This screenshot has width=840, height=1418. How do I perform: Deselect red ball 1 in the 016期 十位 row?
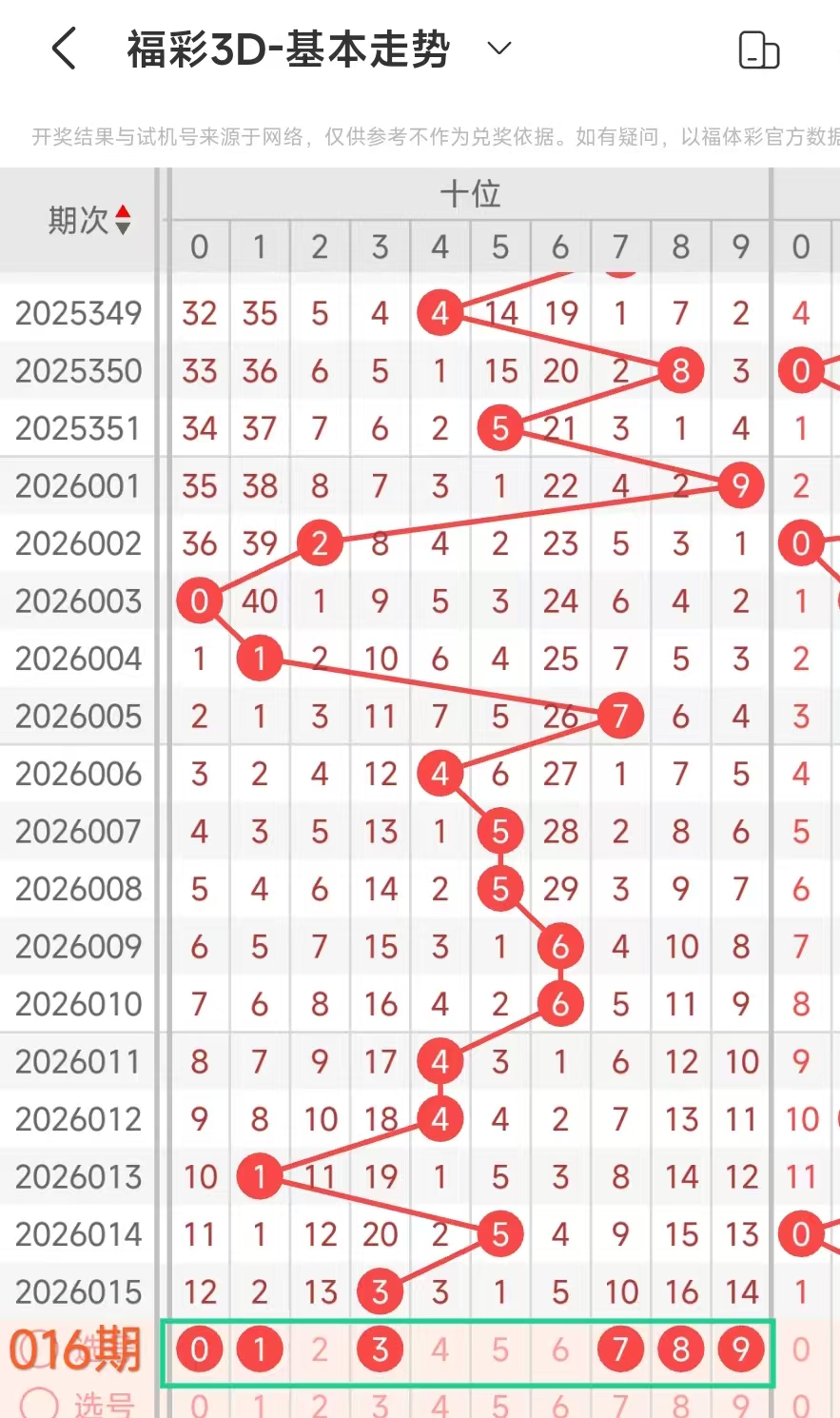[260, 1349]
